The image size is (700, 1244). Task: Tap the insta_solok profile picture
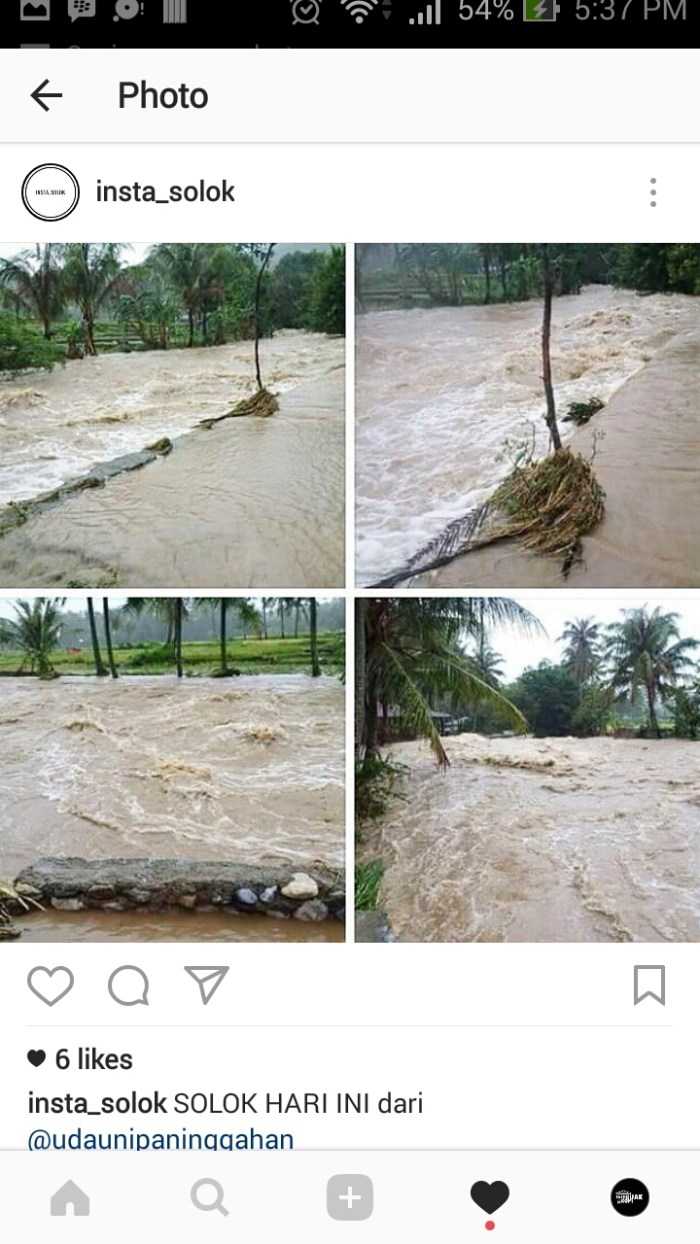(x=50, y=192)
